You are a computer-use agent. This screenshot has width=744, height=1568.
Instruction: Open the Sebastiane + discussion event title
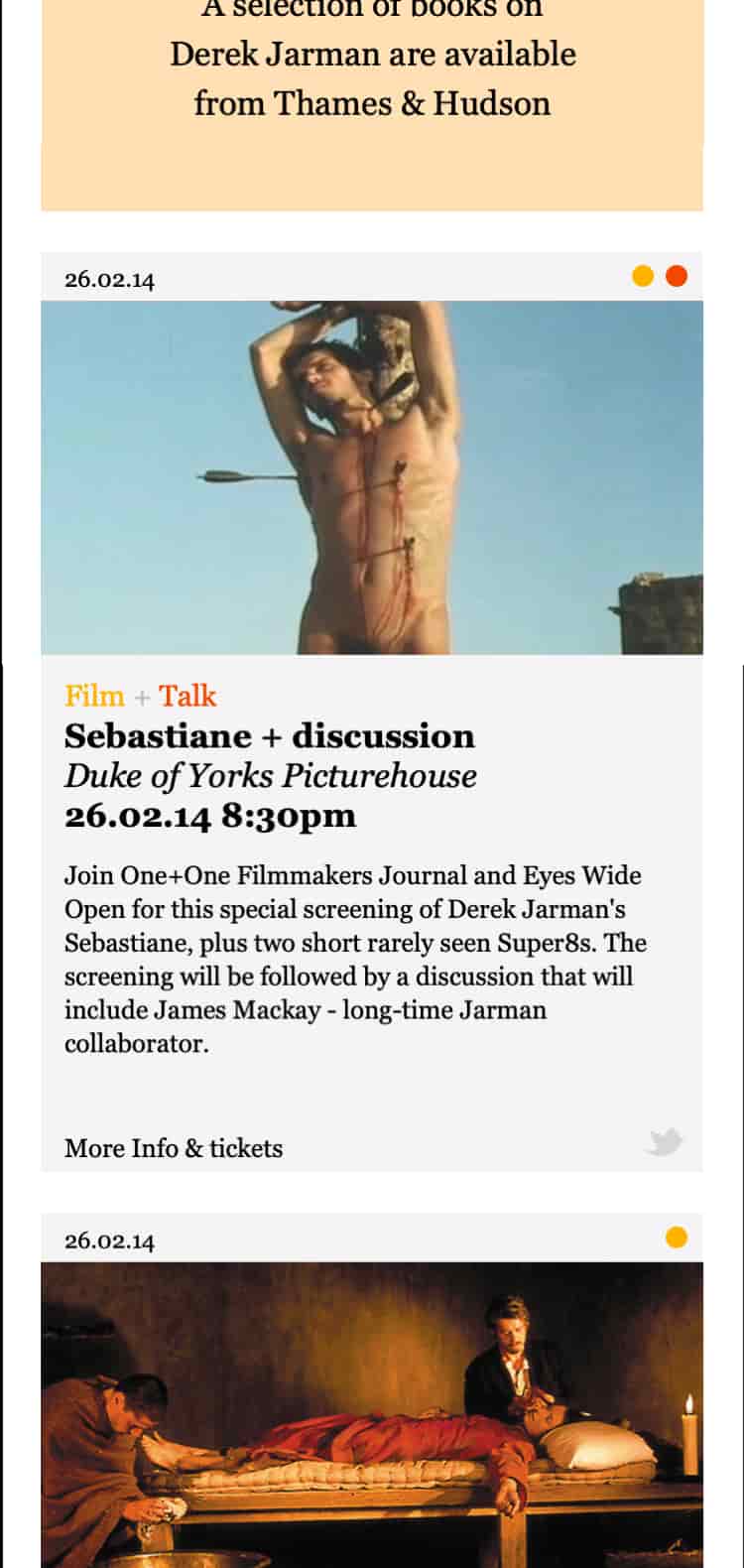[270, 736]
